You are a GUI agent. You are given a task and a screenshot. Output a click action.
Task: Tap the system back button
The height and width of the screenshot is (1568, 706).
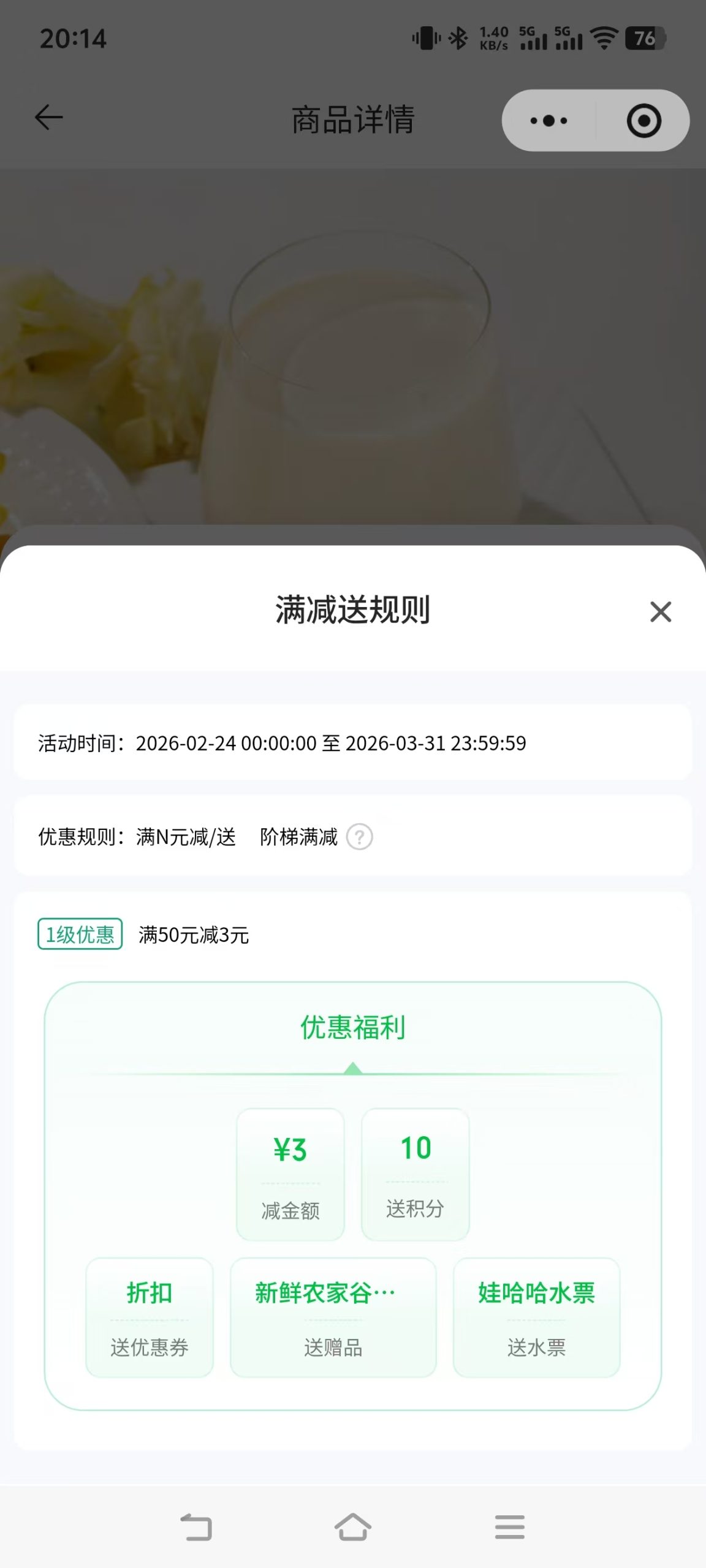pos(196,1527)
